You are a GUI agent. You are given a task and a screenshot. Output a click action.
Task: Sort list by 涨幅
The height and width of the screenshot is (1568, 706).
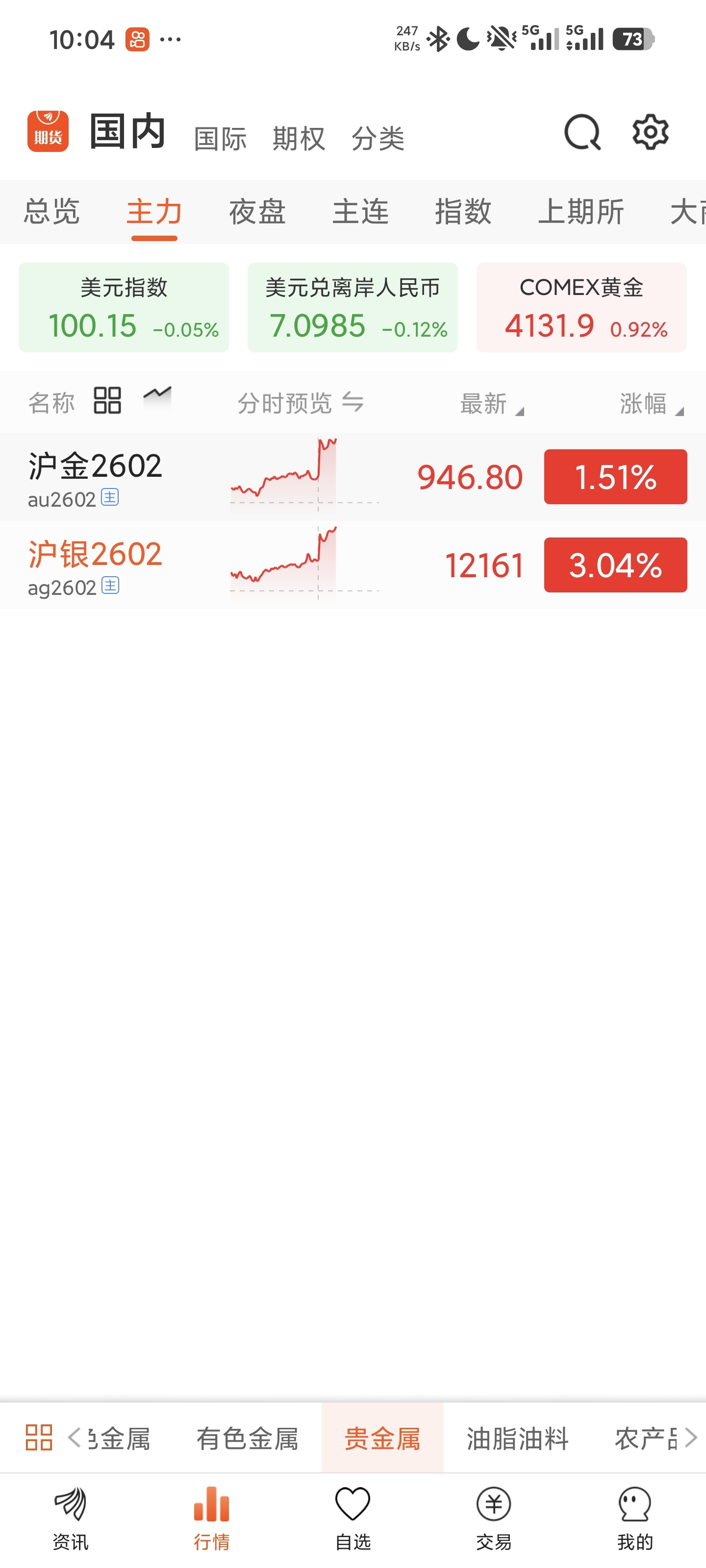coord(651,403)
